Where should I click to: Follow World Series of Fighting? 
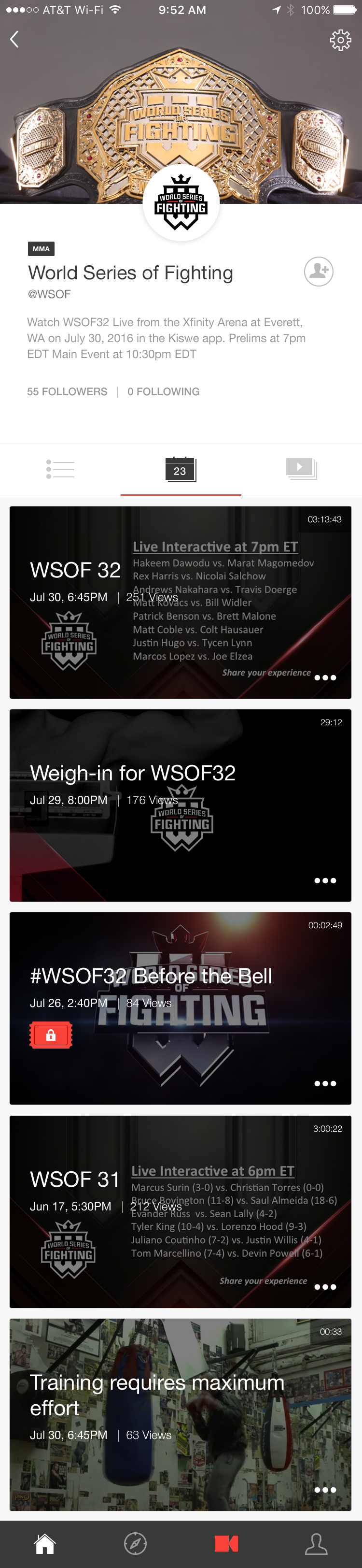tap(318, 272)
